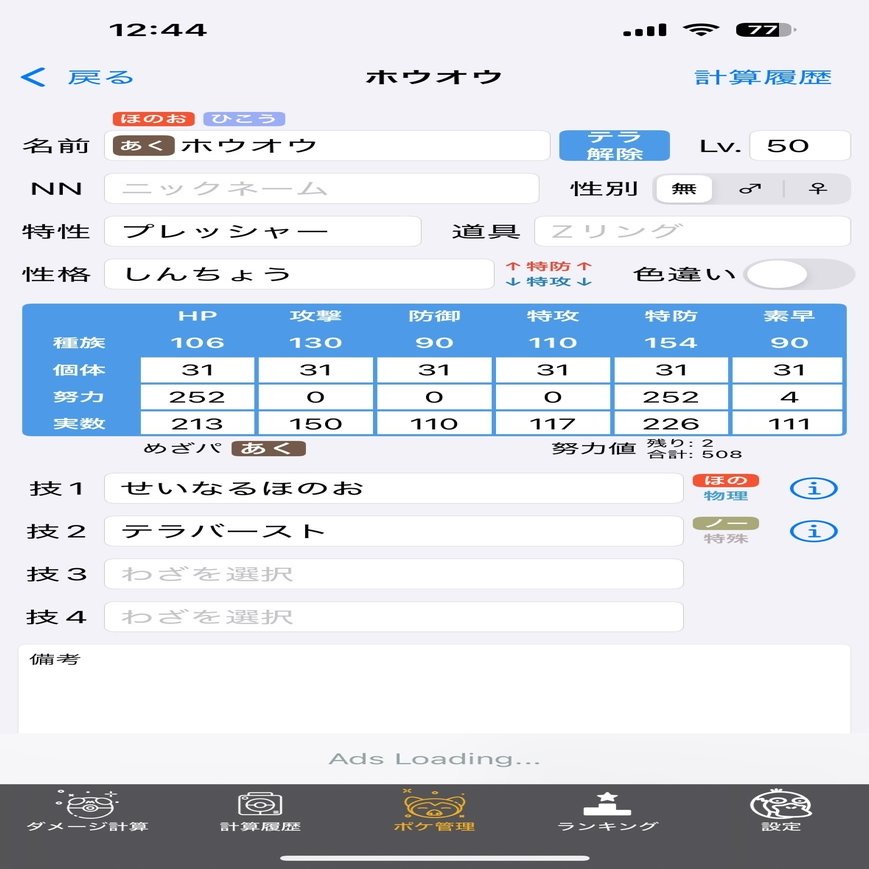
Task: Show info for テラバースト
Action: coord(813,531)
